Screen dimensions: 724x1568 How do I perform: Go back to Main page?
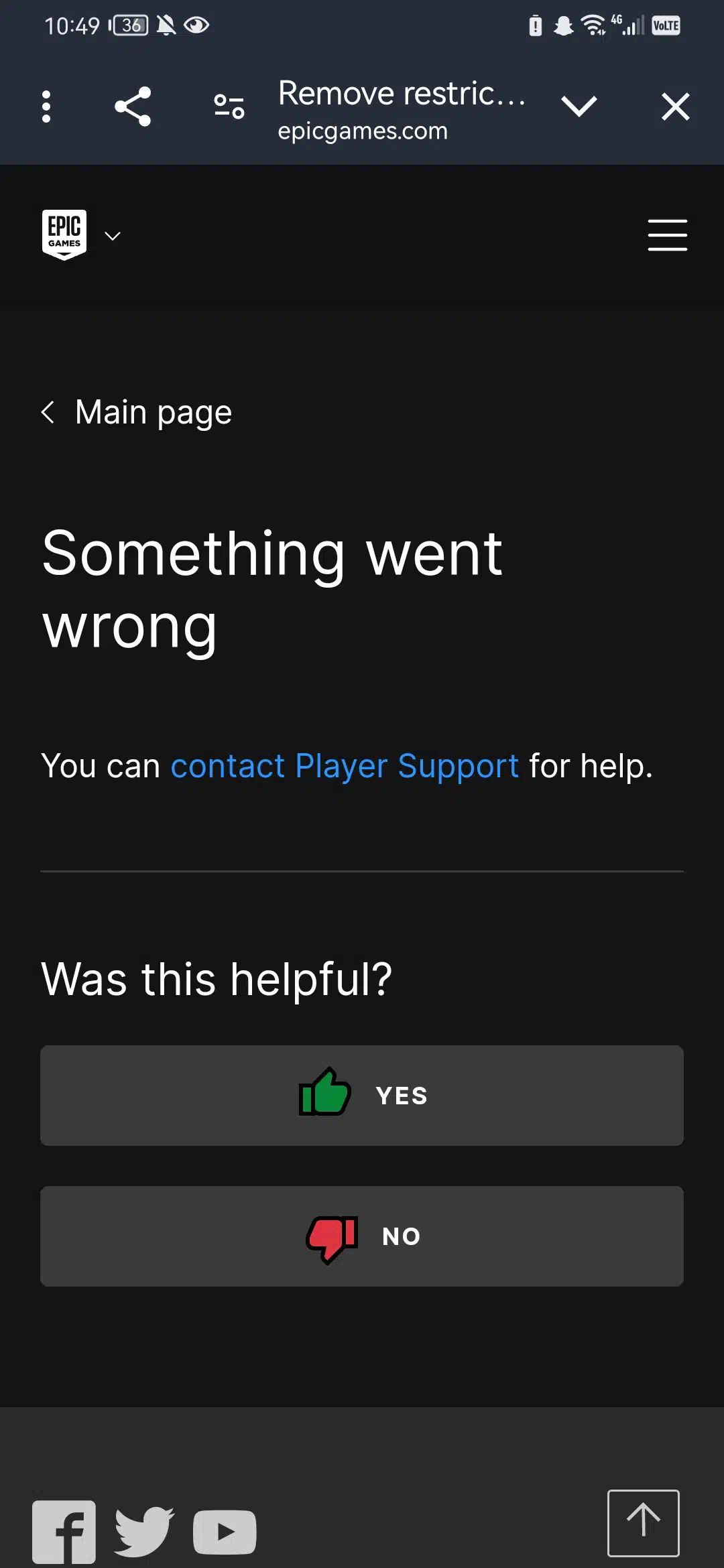tap(137, 411)
